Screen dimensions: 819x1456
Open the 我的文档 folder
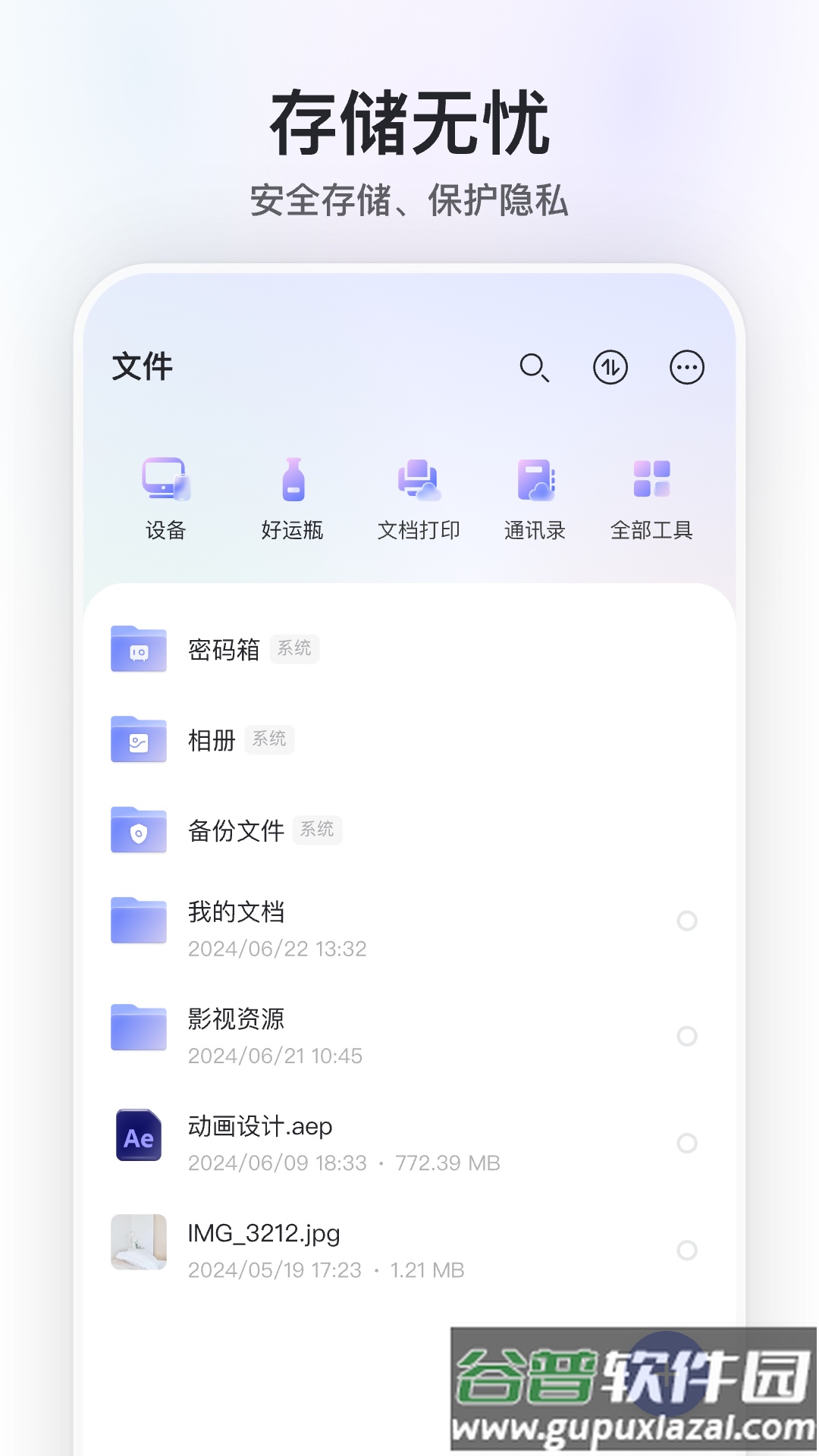tap(237, 913)
